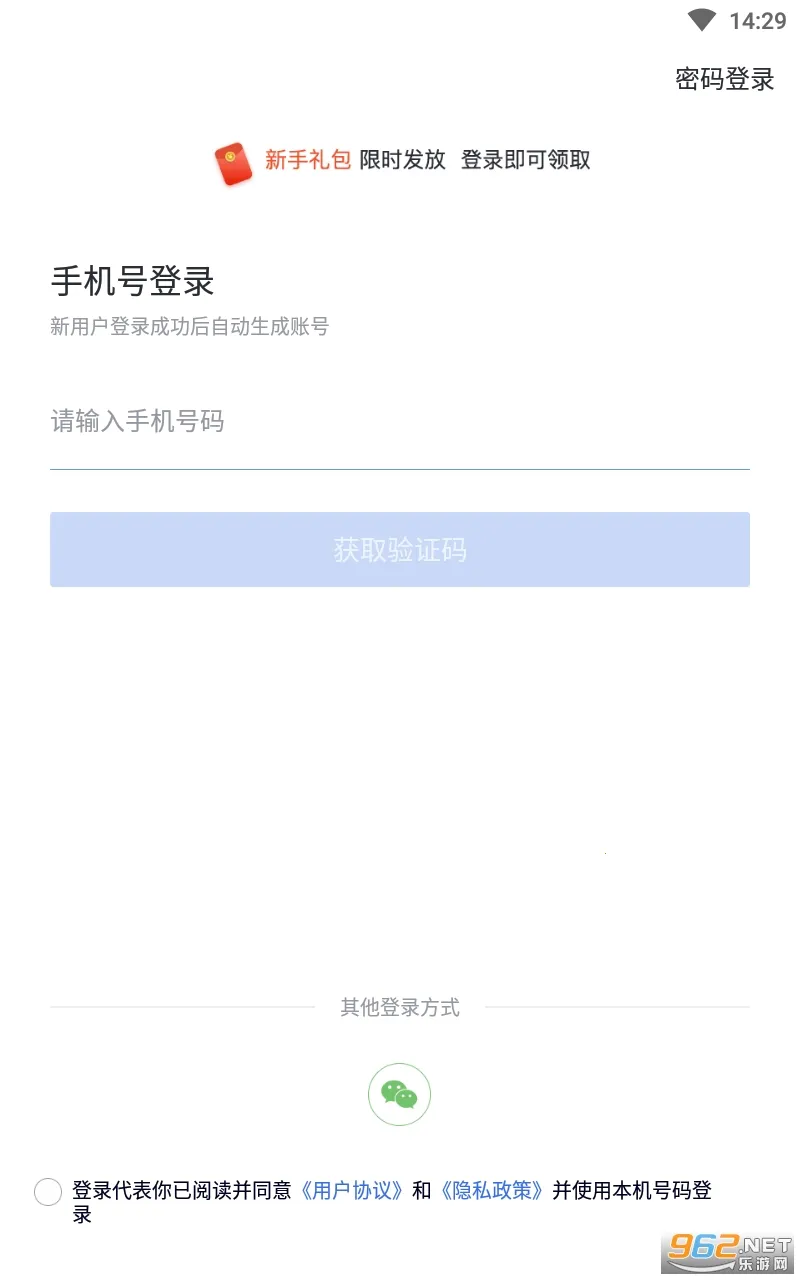Log in with the WeChat icon
Image resolution: width=800 pixels, height=1280 pixels.
pyautogui.click(x=400, y=1095)
